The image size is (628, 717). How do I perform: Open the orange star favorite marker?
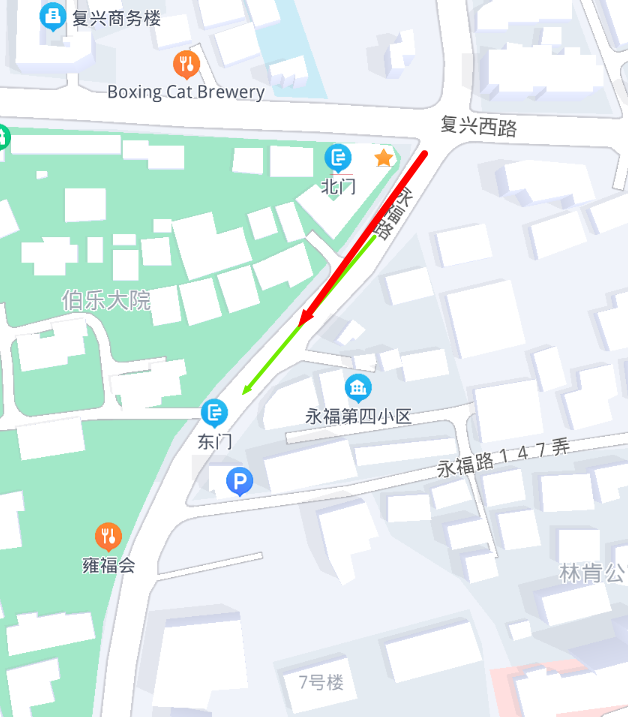click(x=383, y=158)
